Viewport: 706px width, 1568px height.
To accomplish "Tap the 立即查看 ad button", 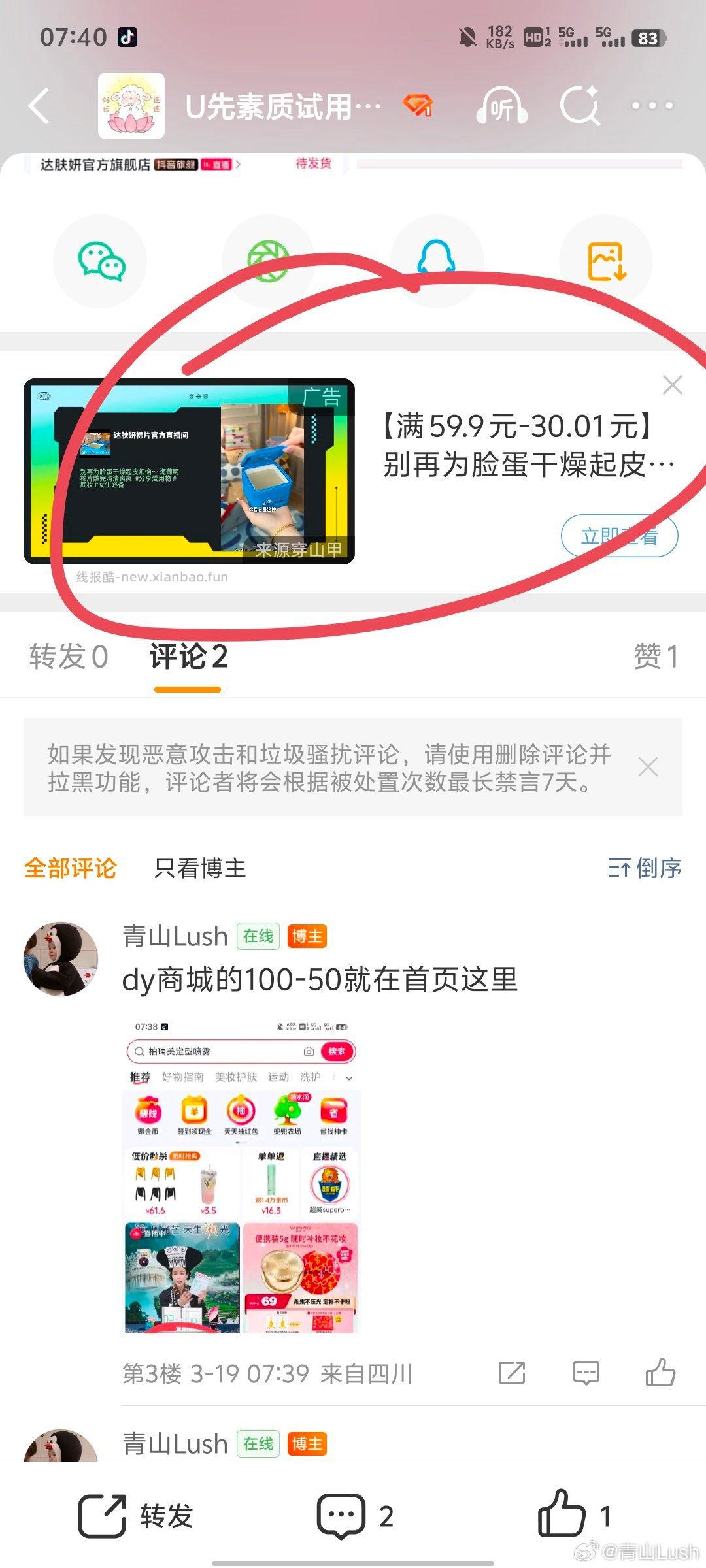I will point(619,536).
